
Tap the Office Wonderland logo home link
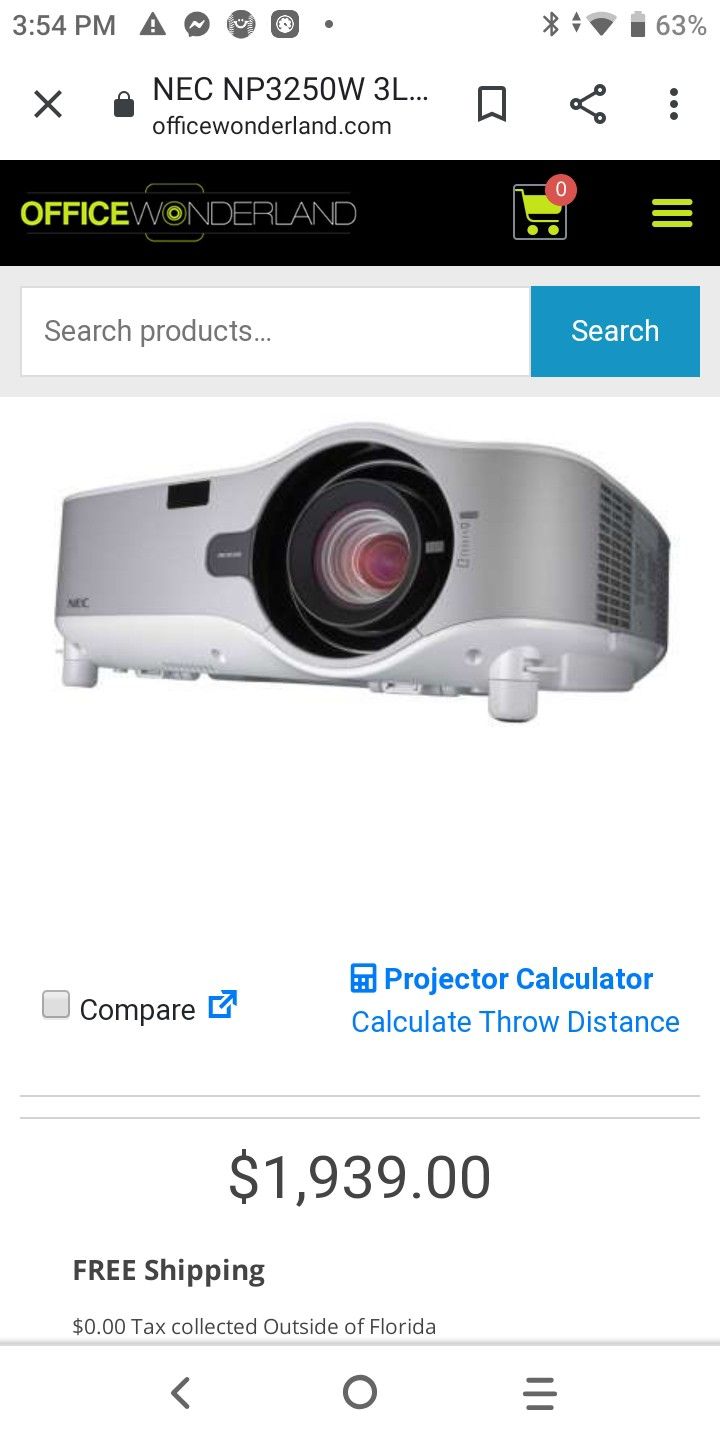point(188,213)
